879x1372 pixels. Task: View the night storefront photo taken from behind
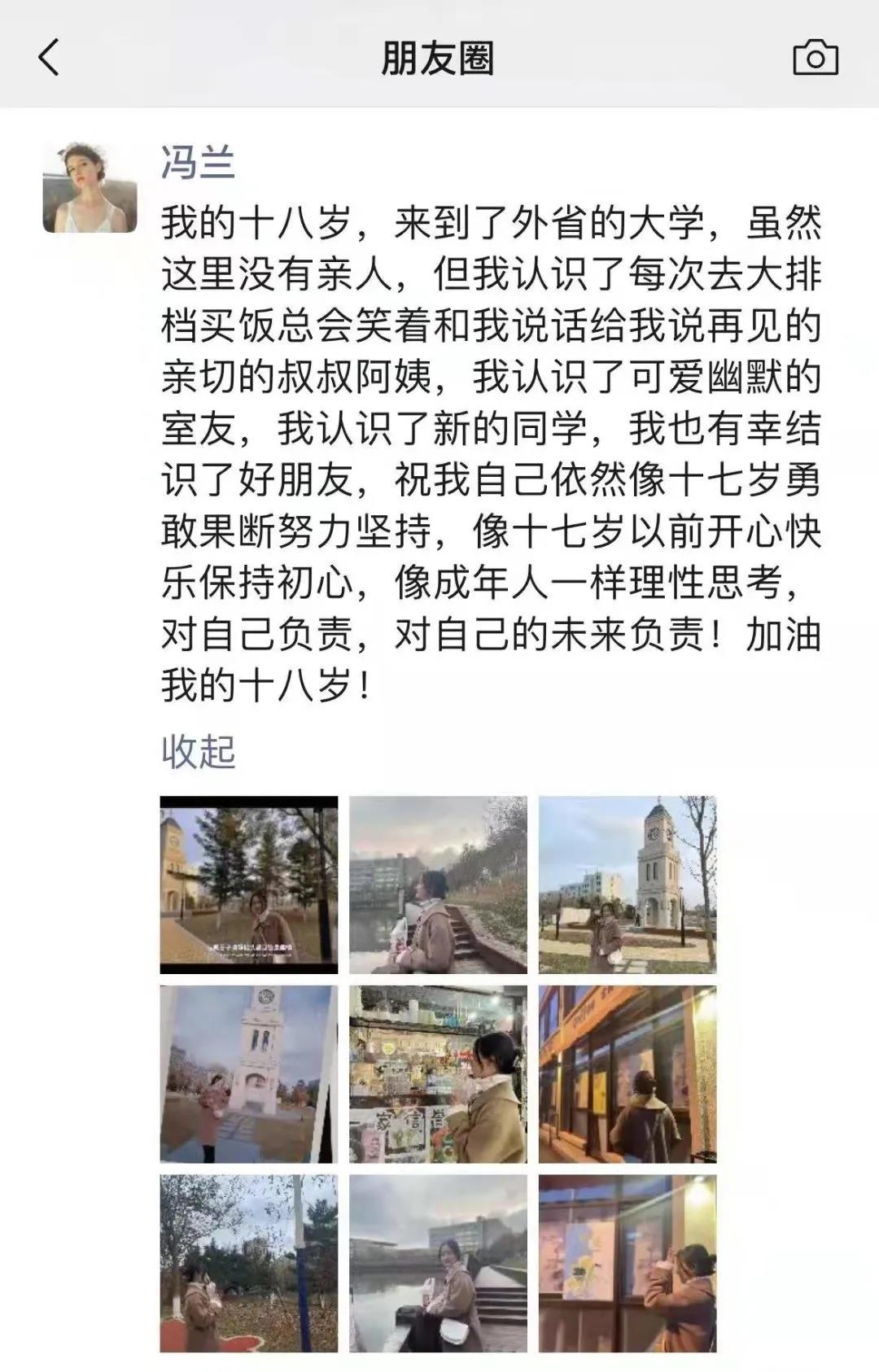coord(628,1074)
